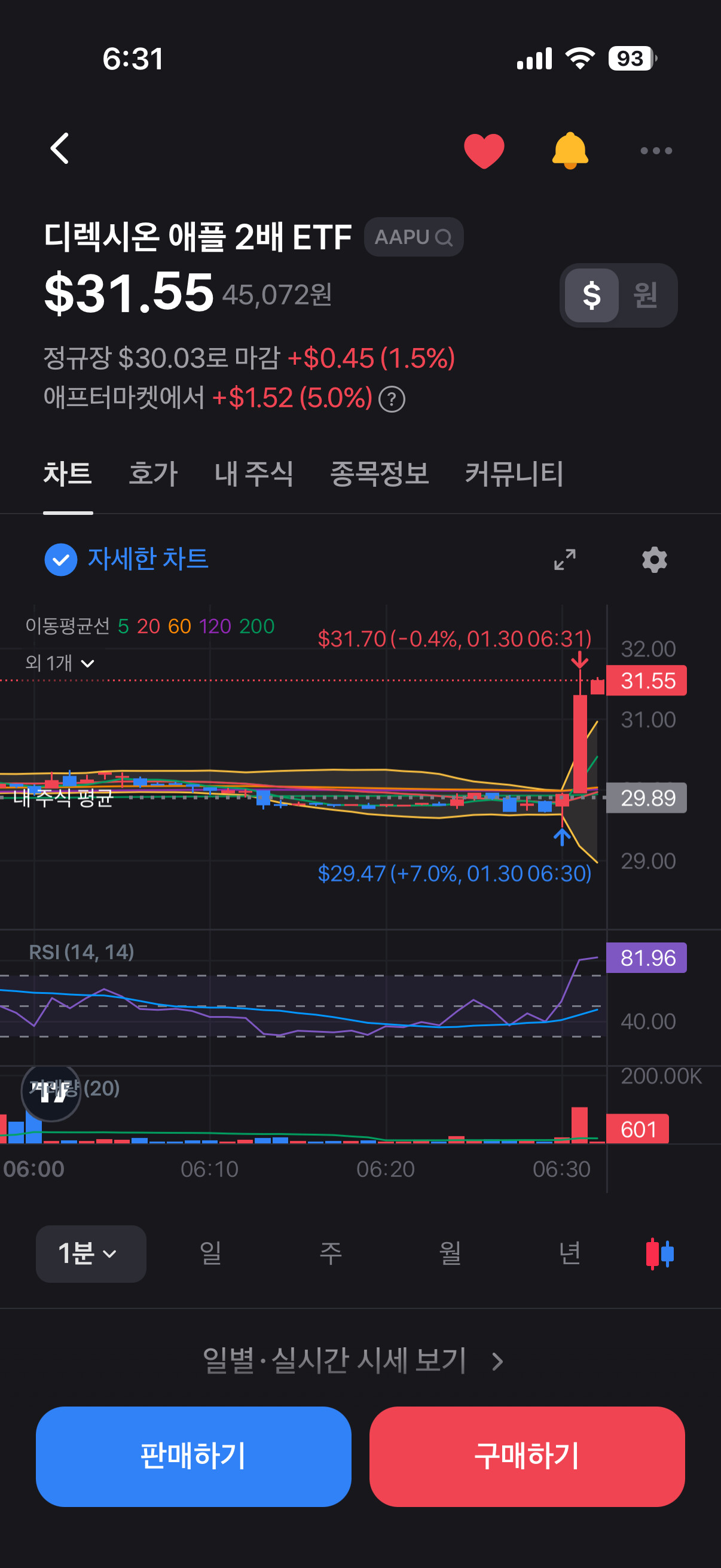The height and width of the screenshot is (1568, 721).
Task: Switch price display to 원 currency
Action: click(x=645, y=295)
